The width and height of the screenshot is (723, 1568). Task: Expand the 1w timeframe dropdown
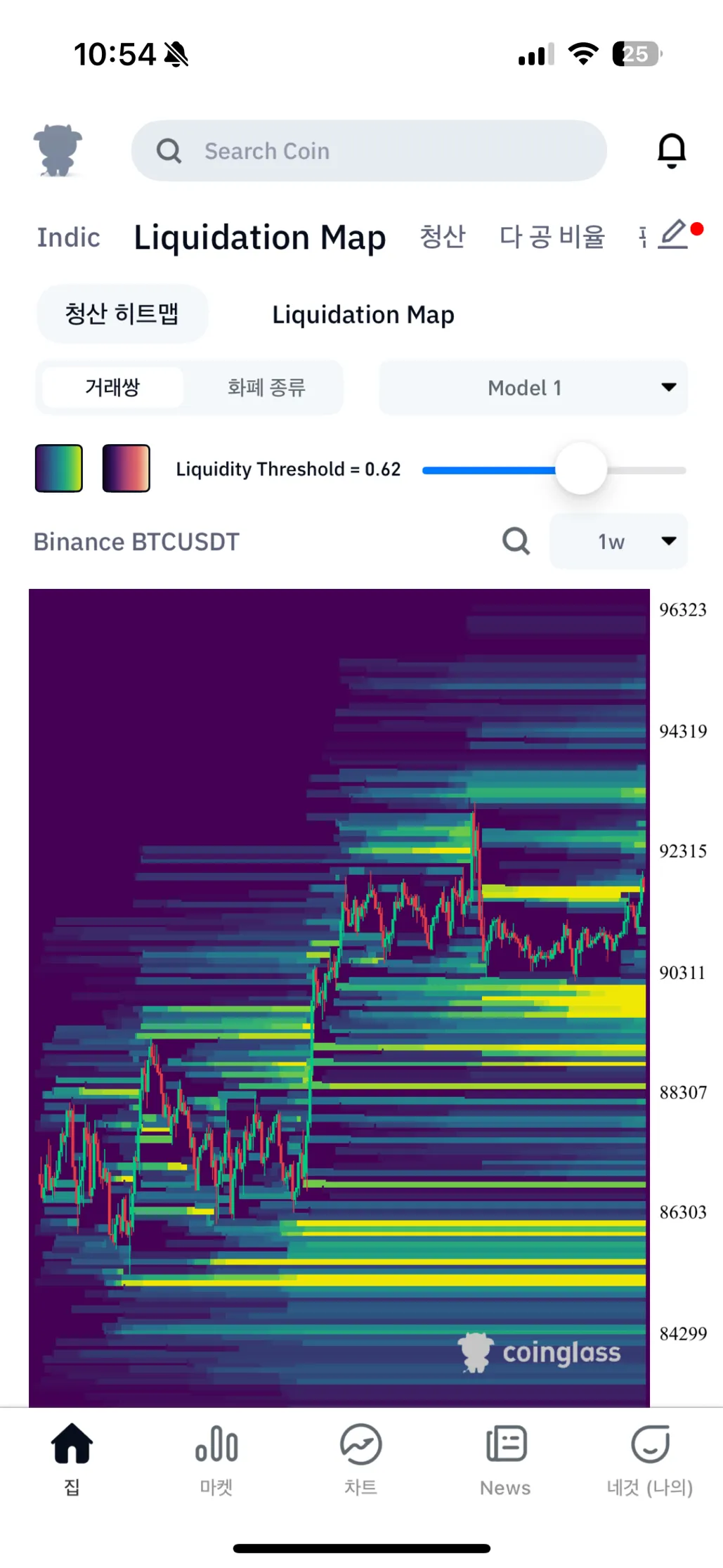[x=618, y=541]
